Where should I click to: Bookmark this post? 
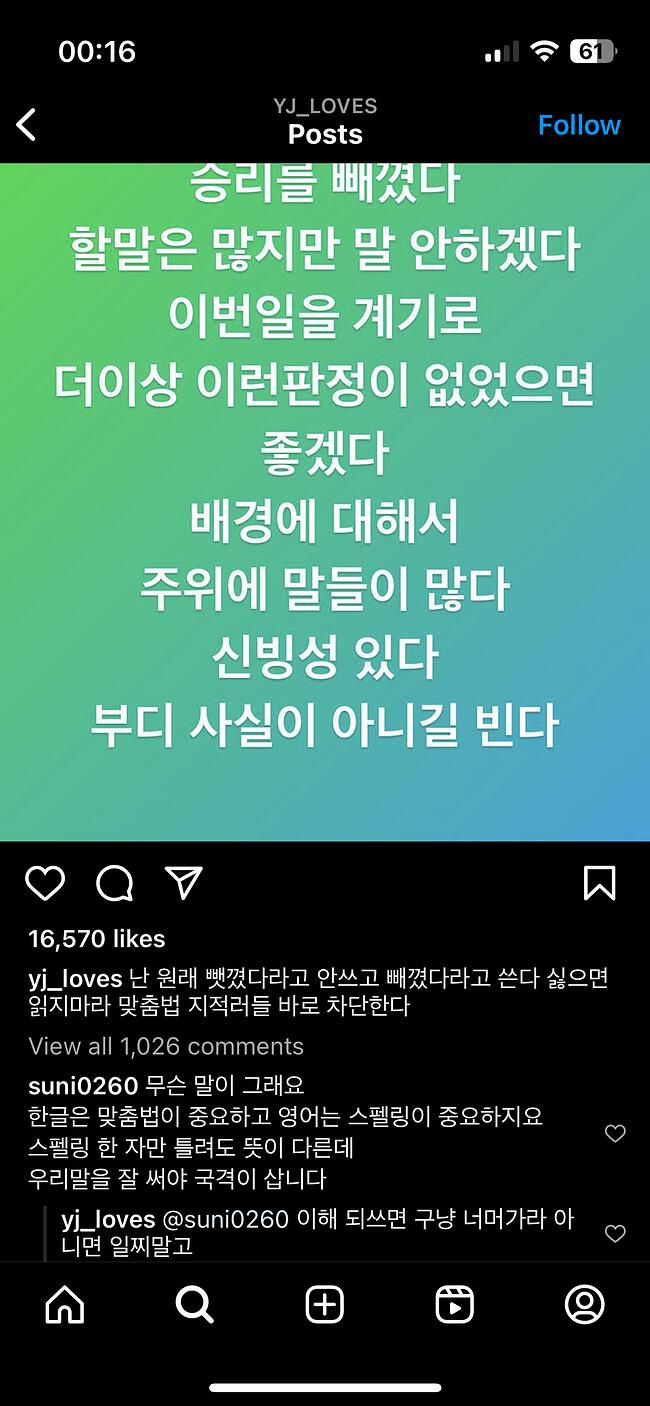(599, 883)
